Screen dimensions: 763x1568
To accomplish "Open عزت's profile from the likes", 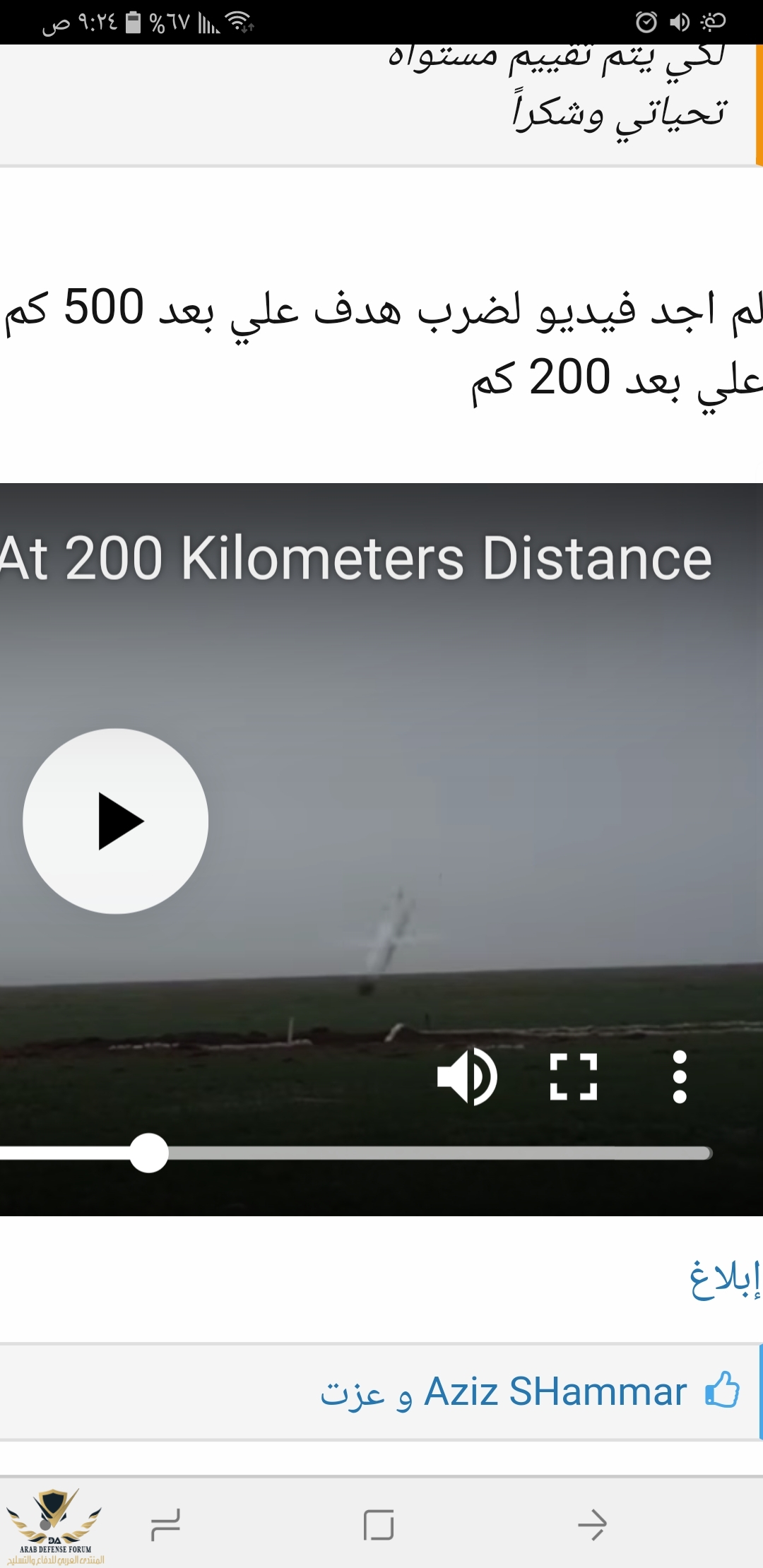I will pos(352,1394).
